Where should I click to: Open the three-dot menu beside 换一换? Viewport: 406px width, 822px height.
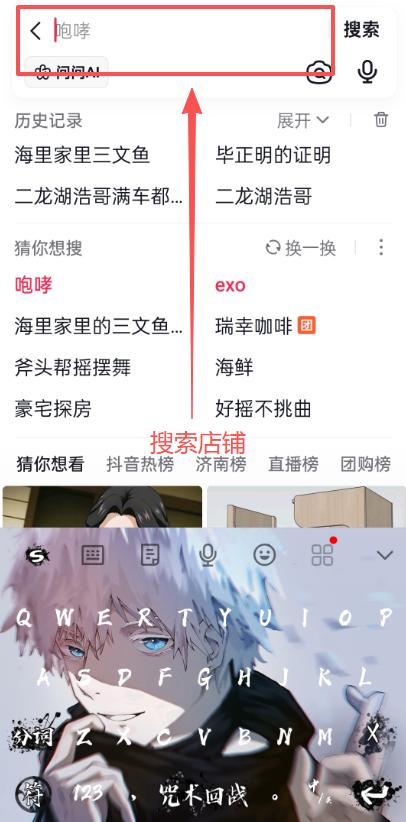tap(381, 247)
